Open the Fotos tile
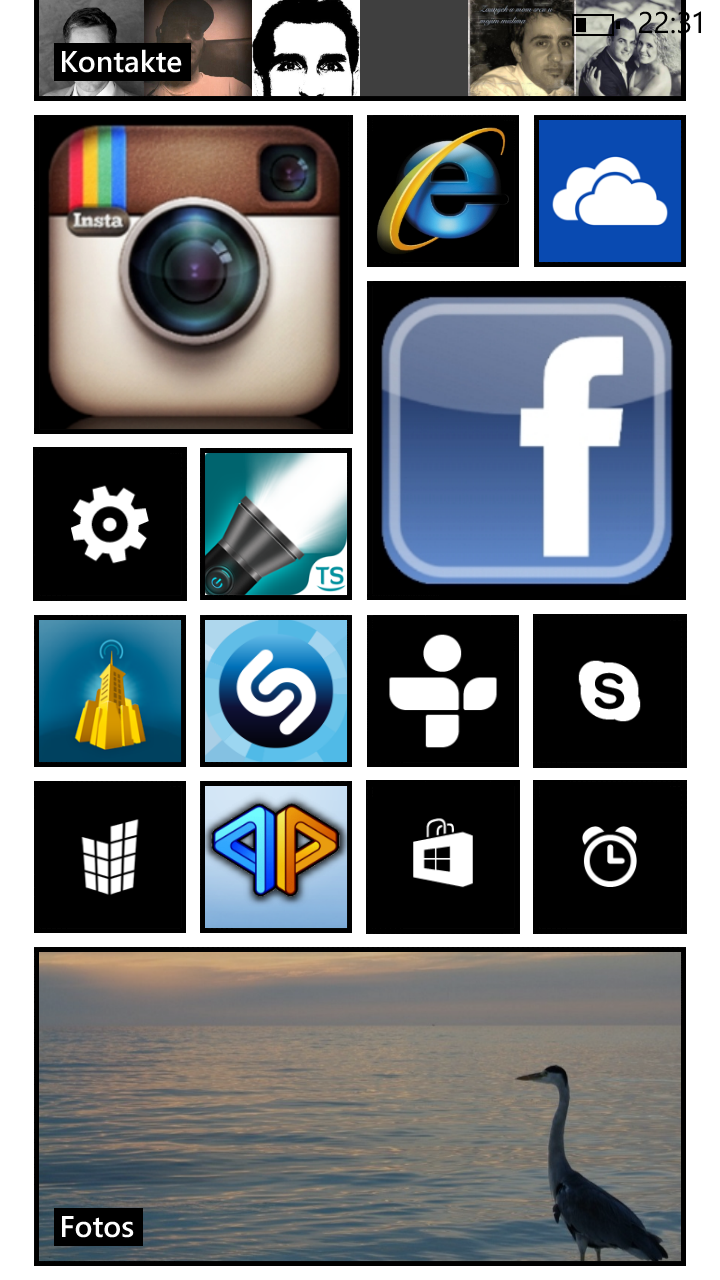The height and width of the screenshot is (1280, 720). click(360, 1107)
